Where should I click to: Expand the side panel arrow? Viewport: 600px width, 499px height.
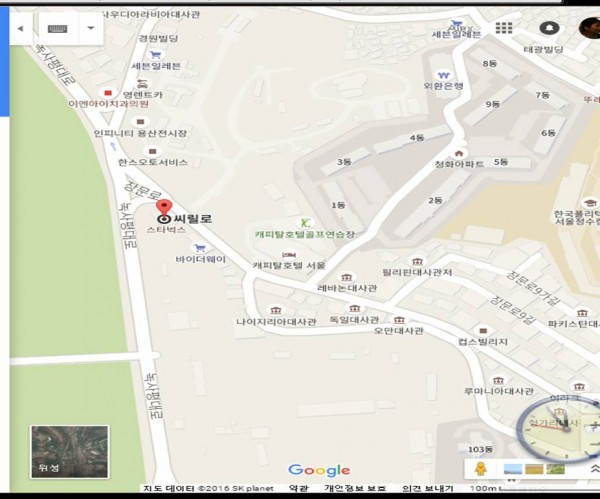[x=21, y=28]
